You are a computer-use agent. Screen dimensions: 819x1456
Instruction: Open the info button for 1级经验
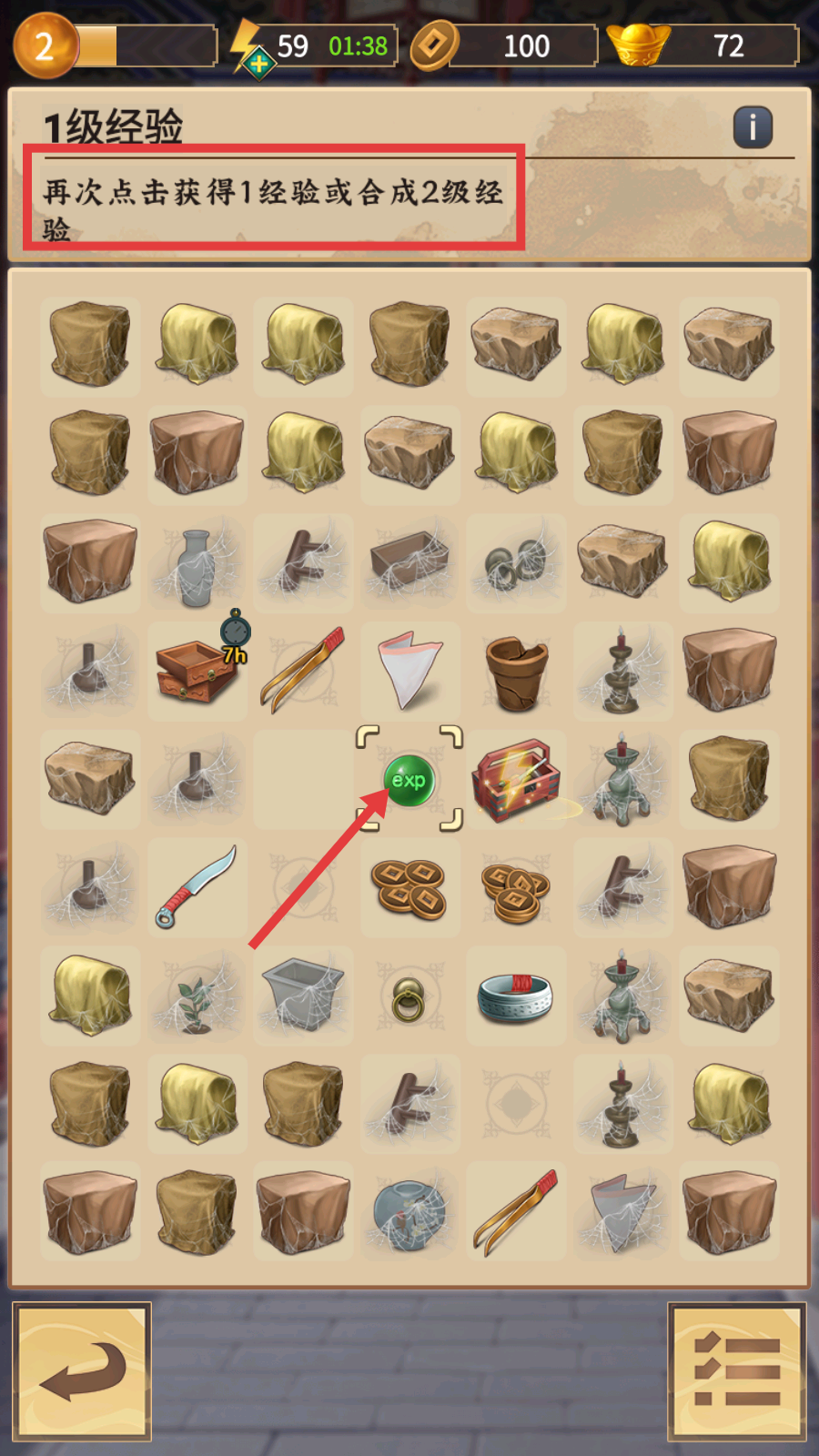[x=753, y=127]
